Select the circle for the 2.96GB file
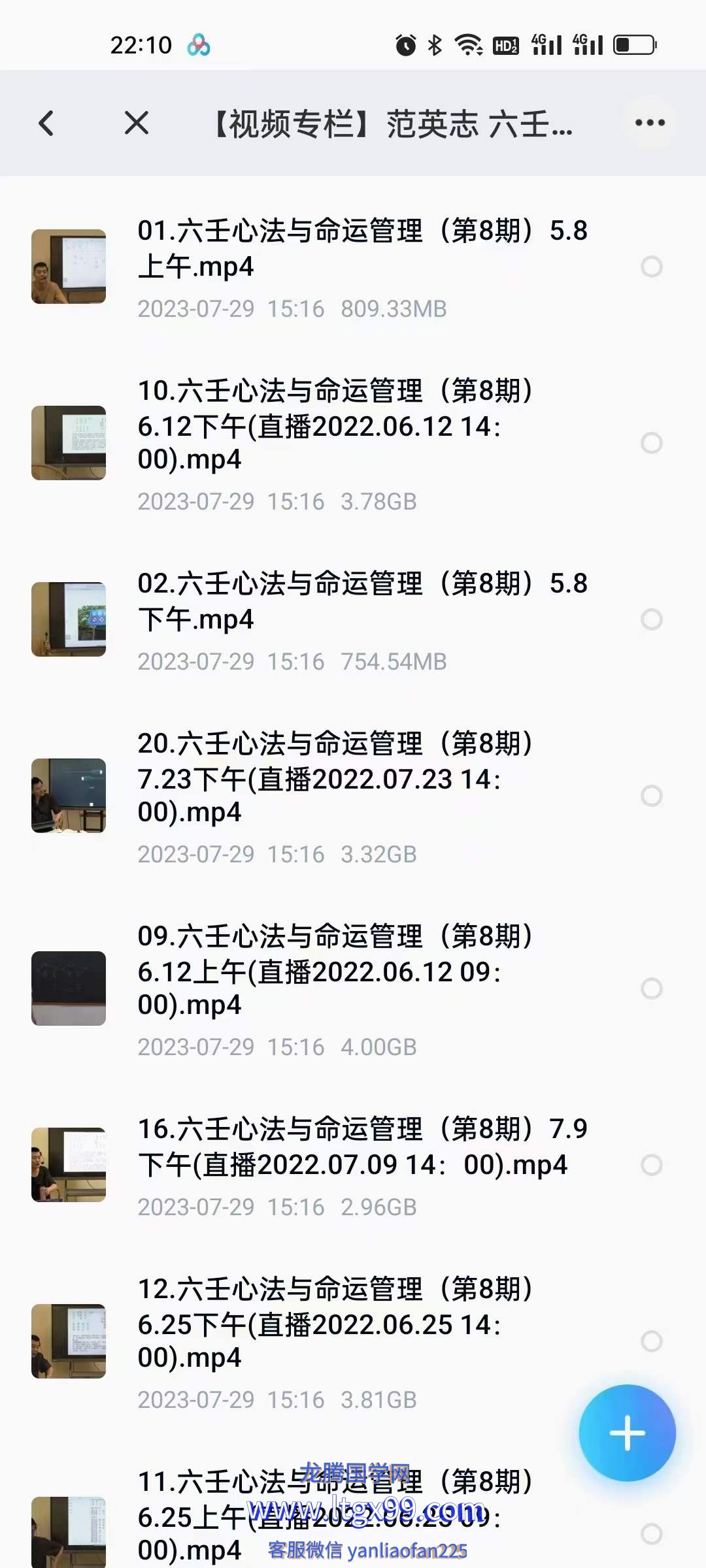 point(652,1165)
